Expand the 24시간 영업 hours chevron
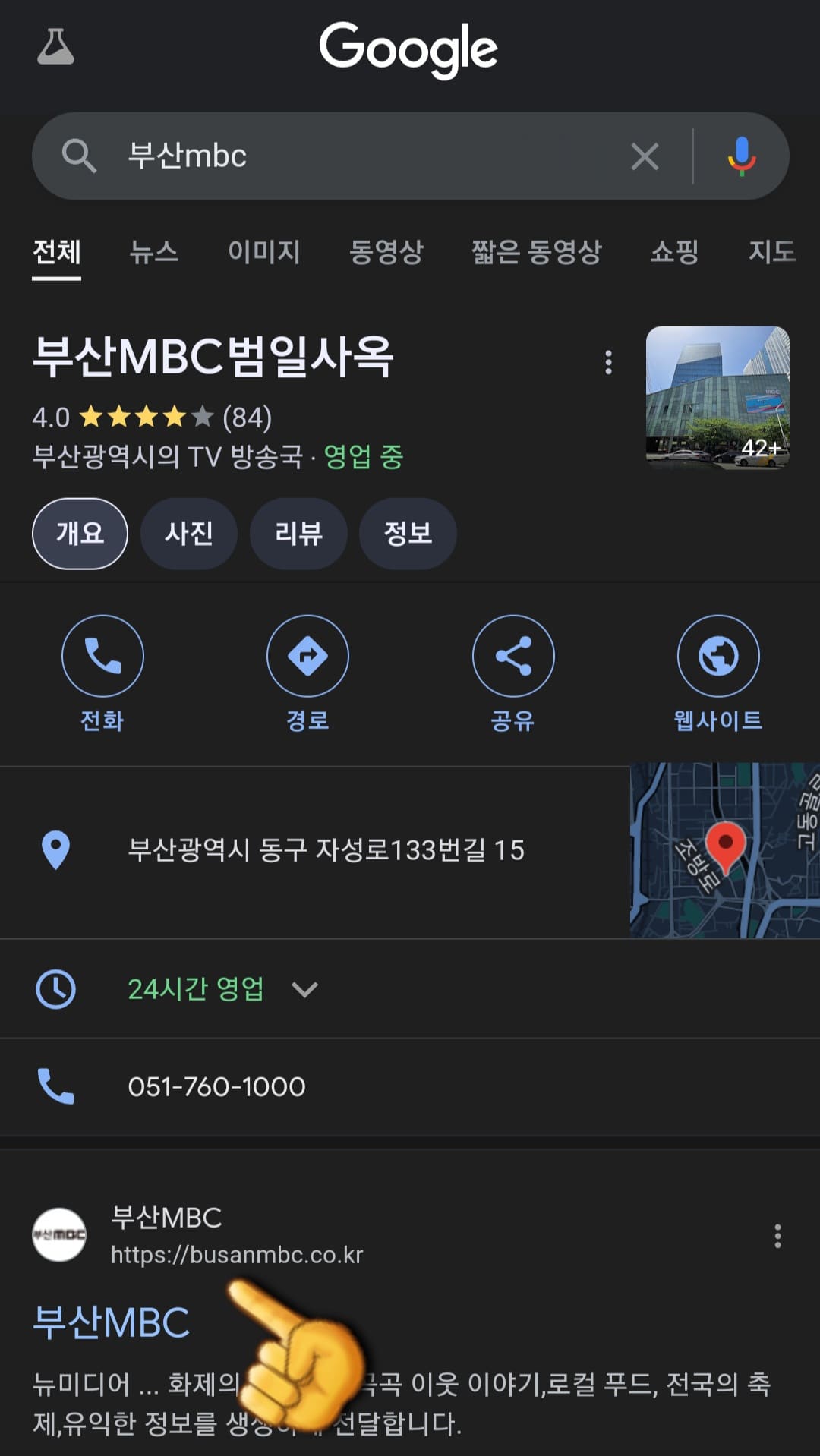 coord(304,990)
